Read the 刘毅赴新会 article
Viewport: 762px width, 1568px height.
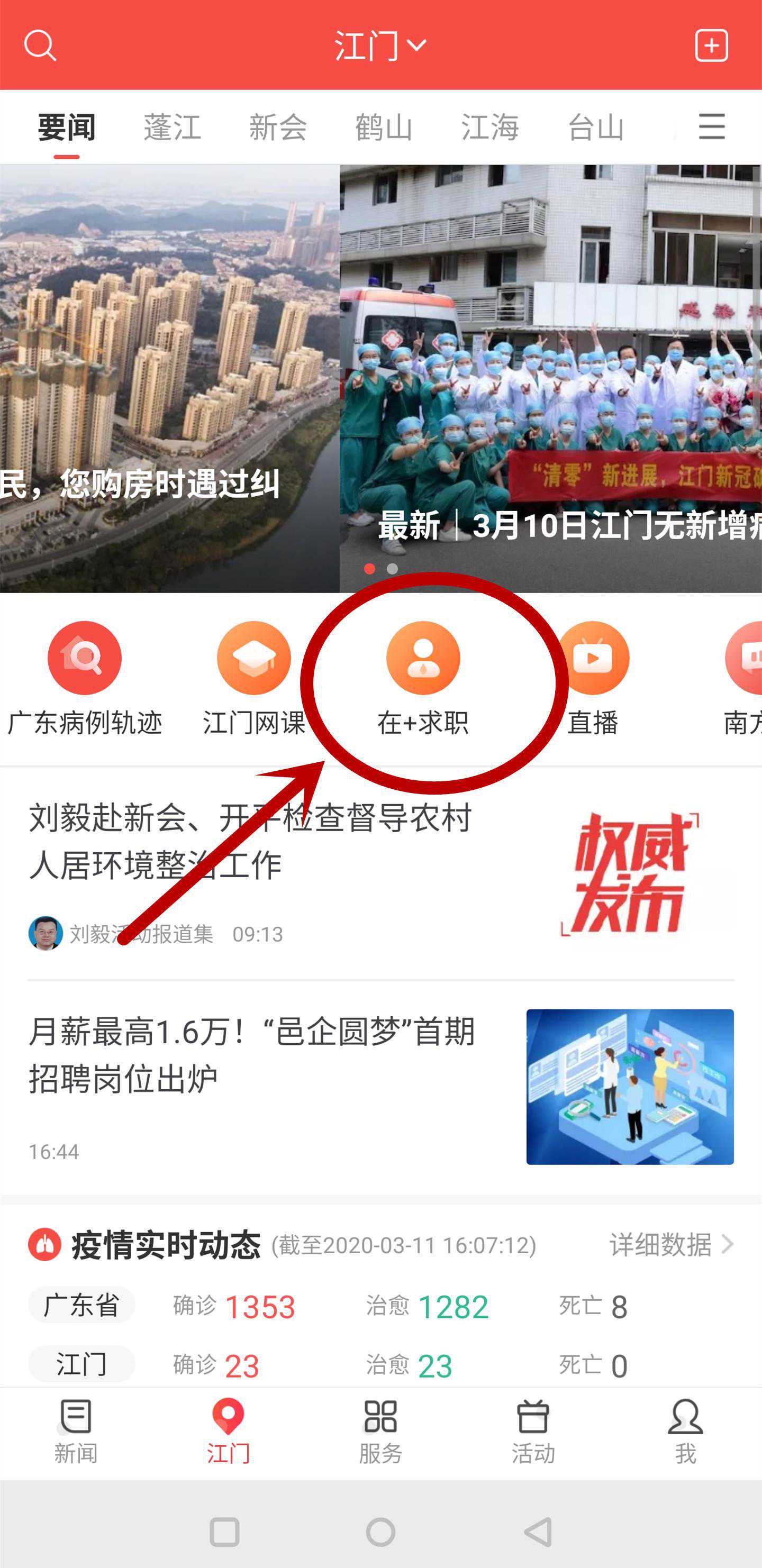coord(250,841)
